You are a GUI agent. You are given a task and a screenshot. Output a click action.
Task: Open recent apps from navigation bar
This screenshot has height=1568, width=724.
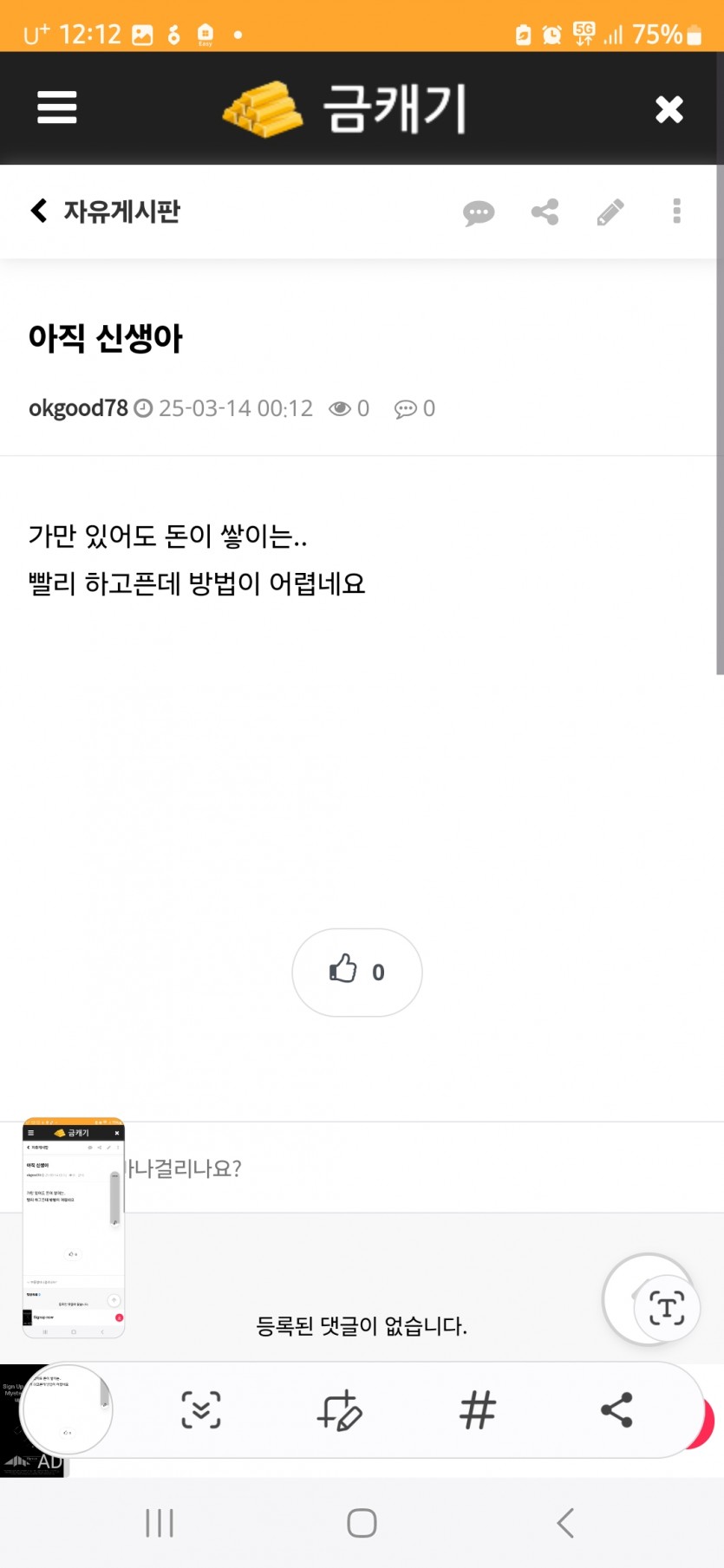tap(160, 1523)
